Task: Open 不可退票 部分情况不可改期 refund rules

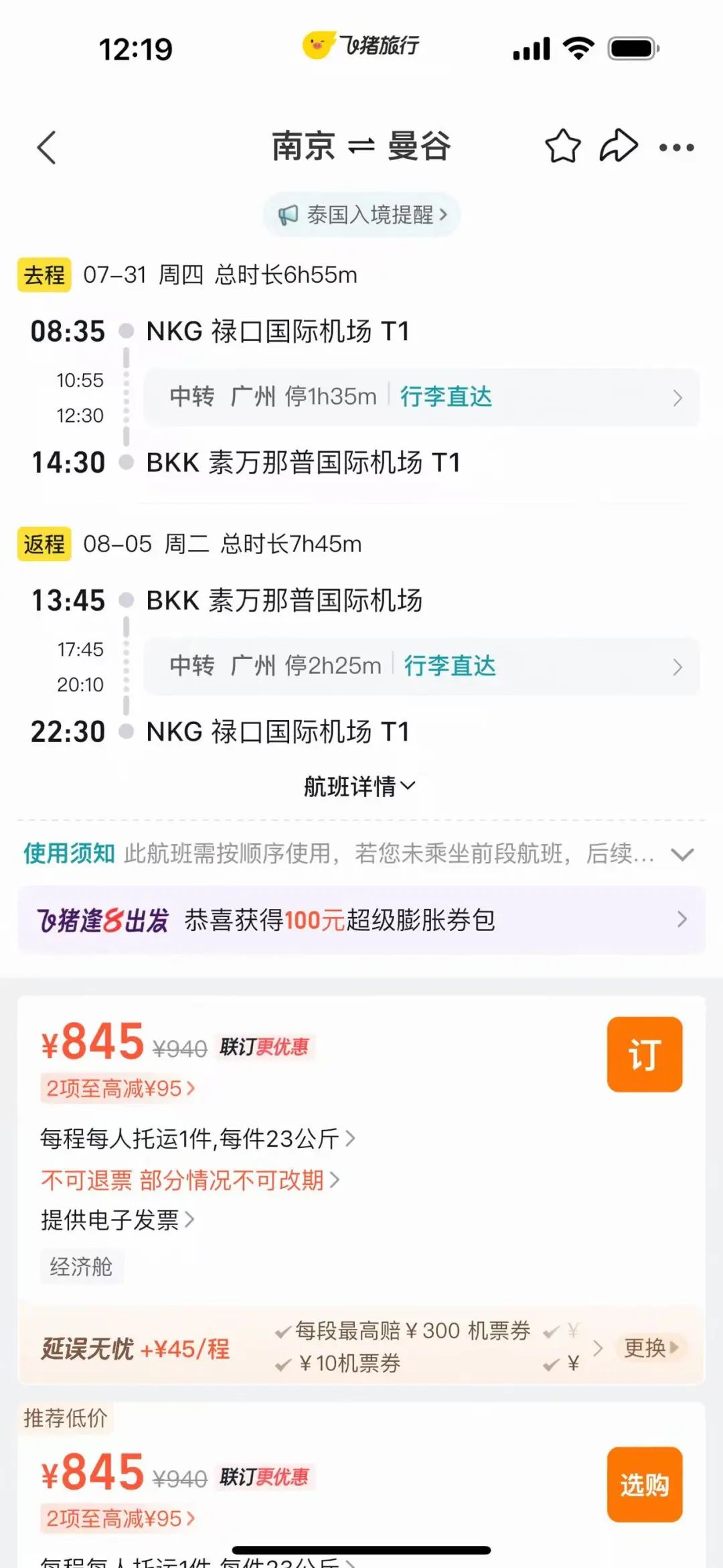Action: (x=191, y=1180)
